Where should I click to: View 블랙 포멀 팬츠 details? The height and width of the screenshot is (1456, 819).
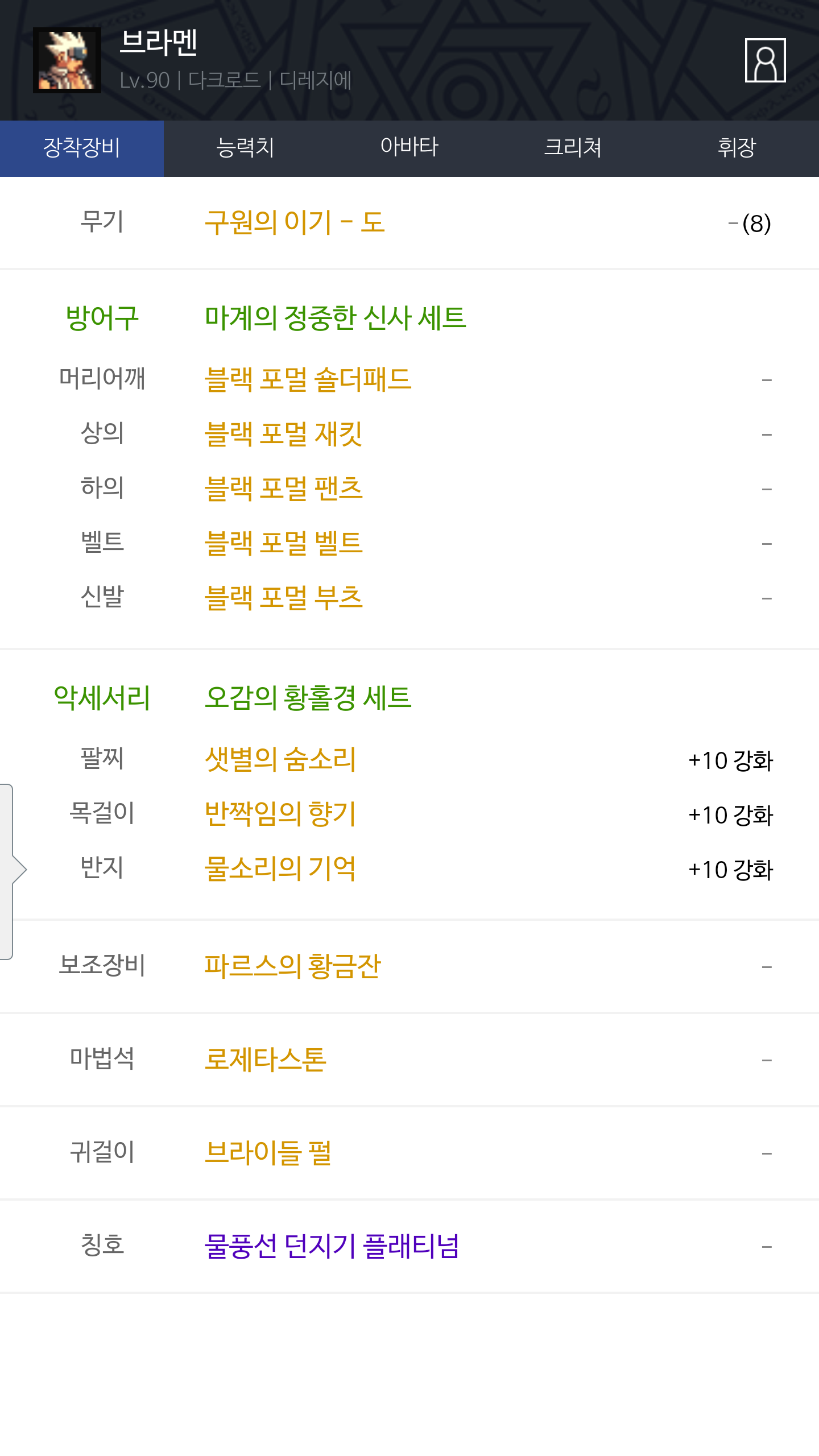[283, 489]
